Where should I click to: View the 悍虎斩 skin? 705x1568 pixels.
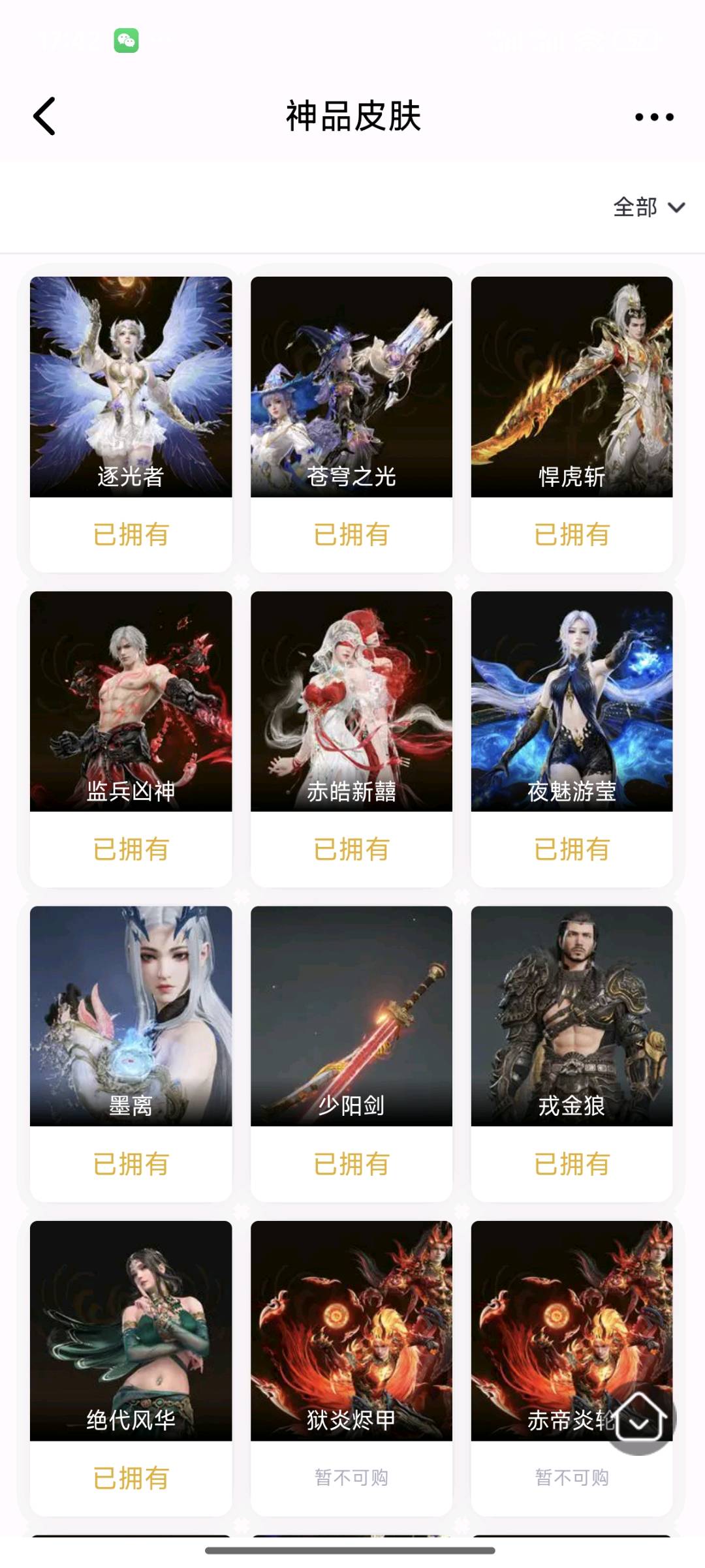[x=572, y=387]
